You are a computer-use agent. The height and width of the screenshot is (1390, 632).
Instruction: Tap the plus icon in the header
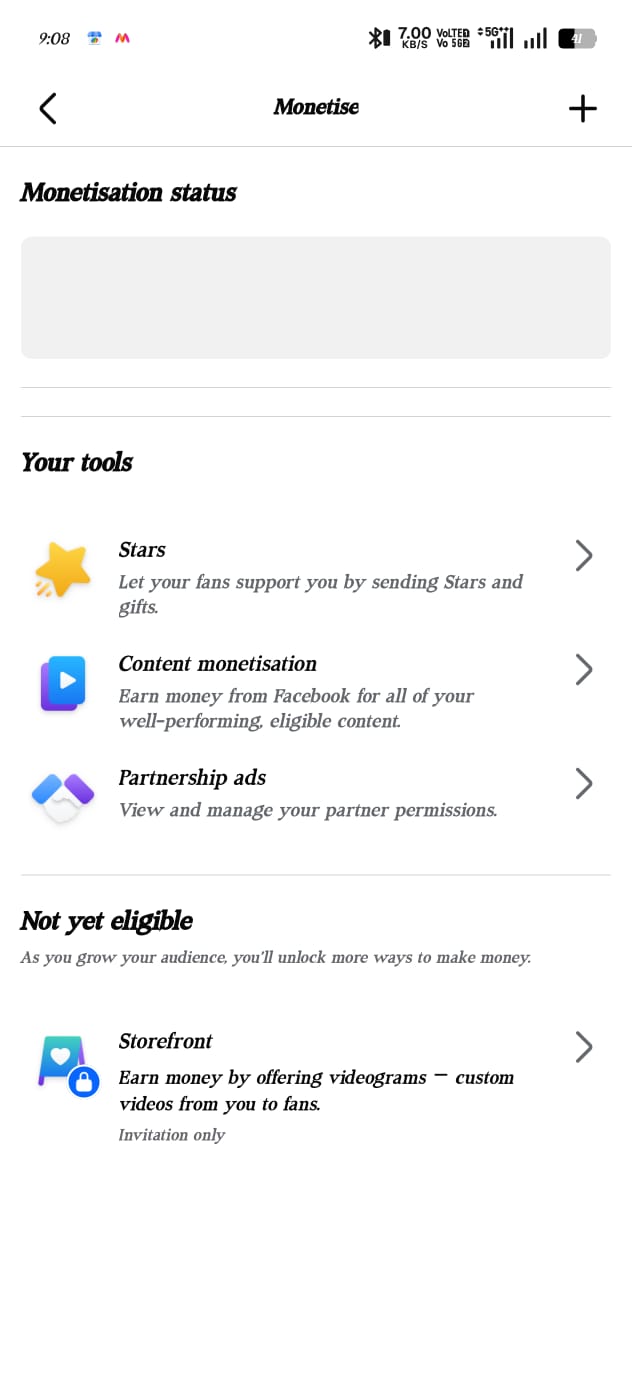point(582,108)
